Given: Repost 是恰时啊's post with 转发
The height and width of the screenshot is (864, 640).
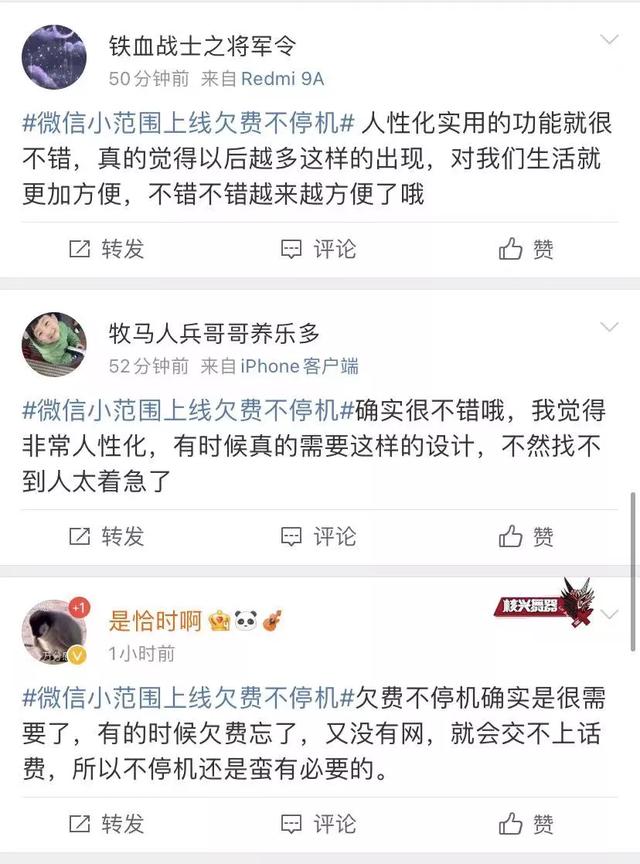Looking at the screenshot, I should [x=106, y=824].
